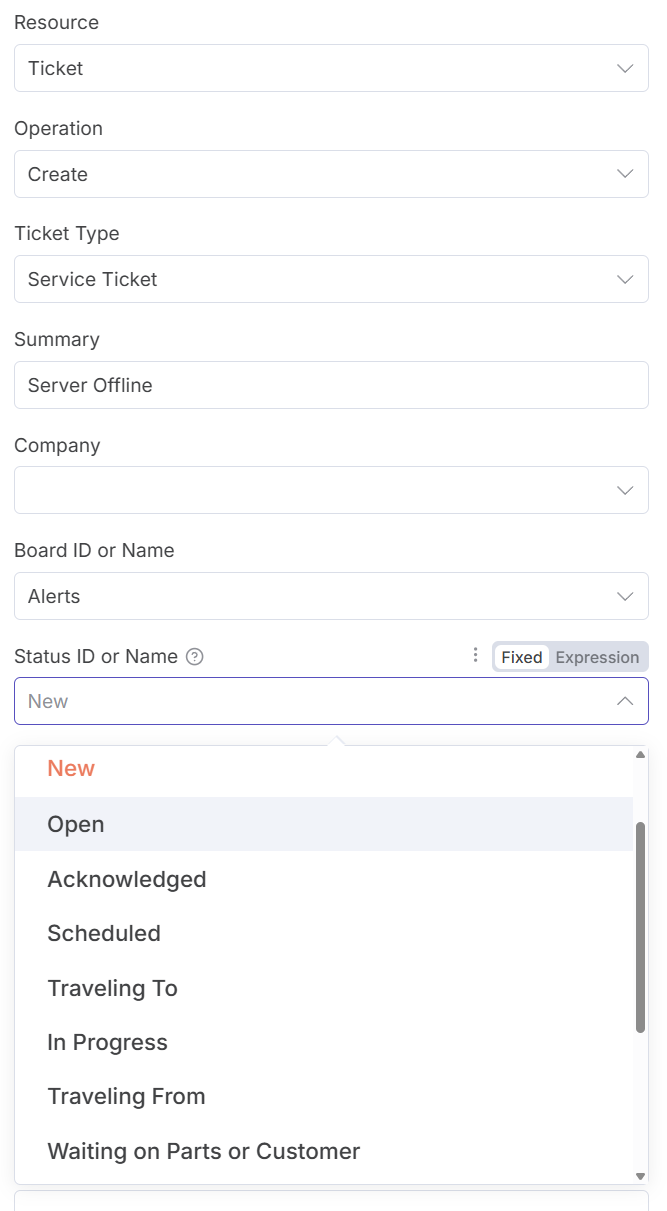The image size is (667, 1211).
Task: Choose In Progress status
Action: tap(107, 1042)
